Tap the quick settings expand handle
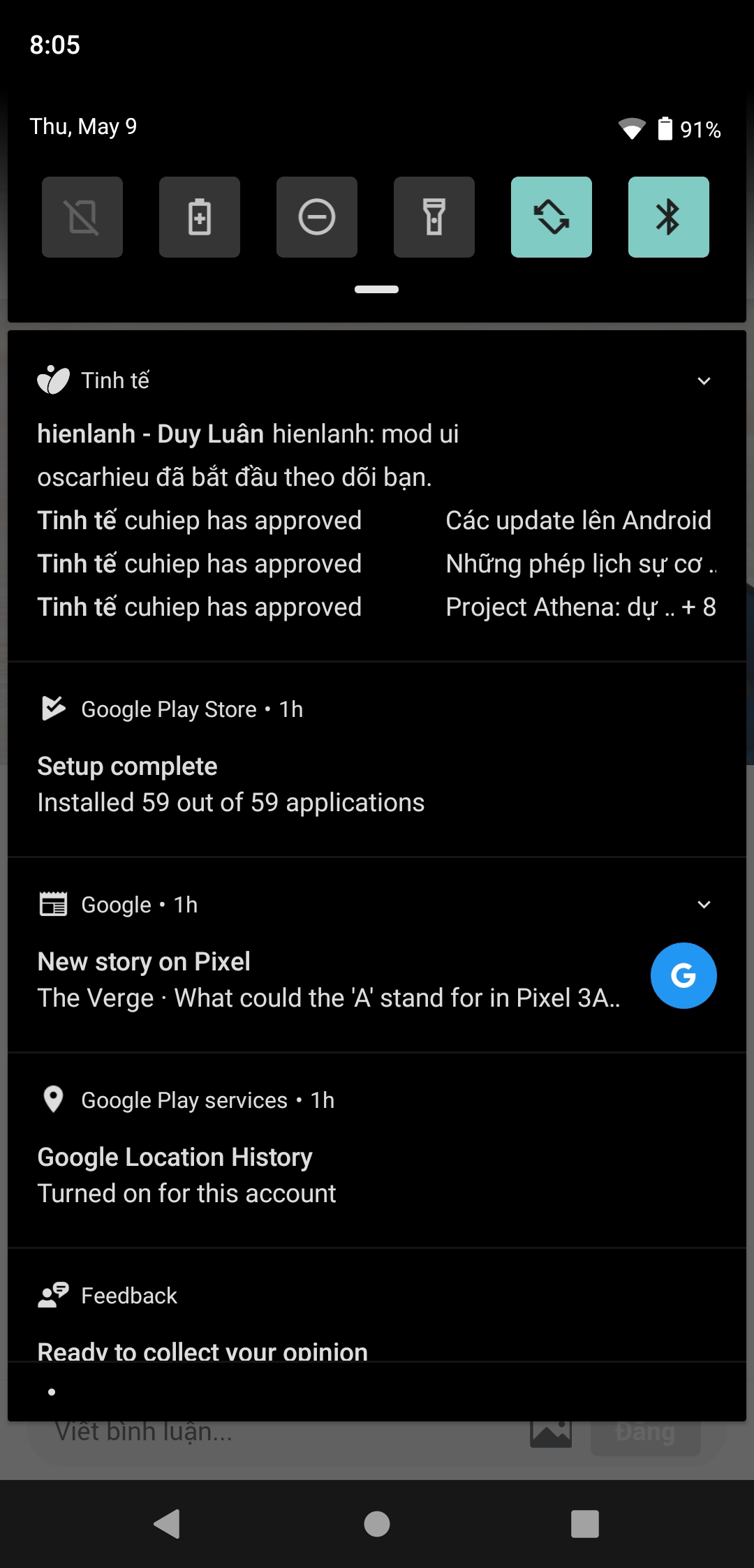This screenshot has width=754, height=1568. coord(377,289)
